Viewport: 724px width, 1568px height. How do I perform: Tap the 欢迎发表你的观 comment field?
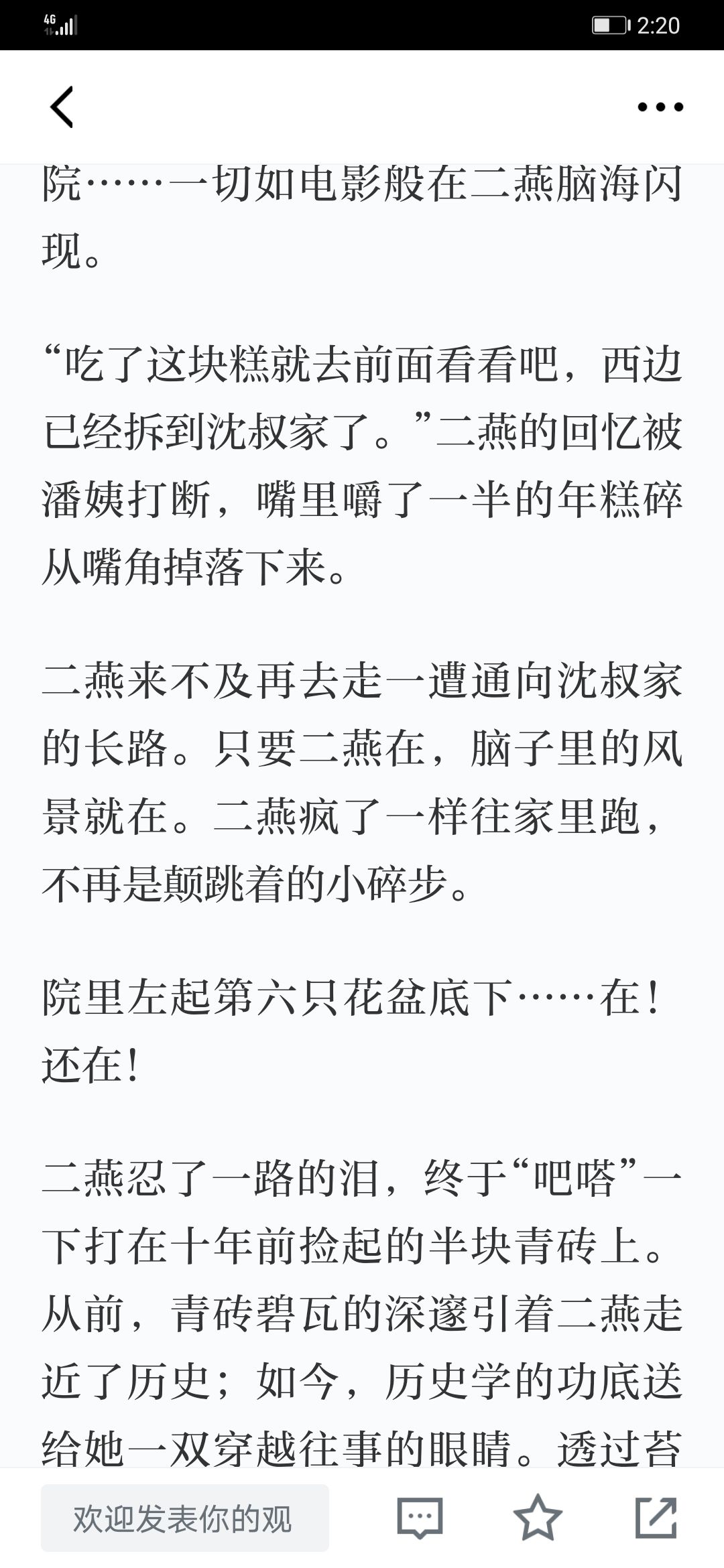(185, 1518)
